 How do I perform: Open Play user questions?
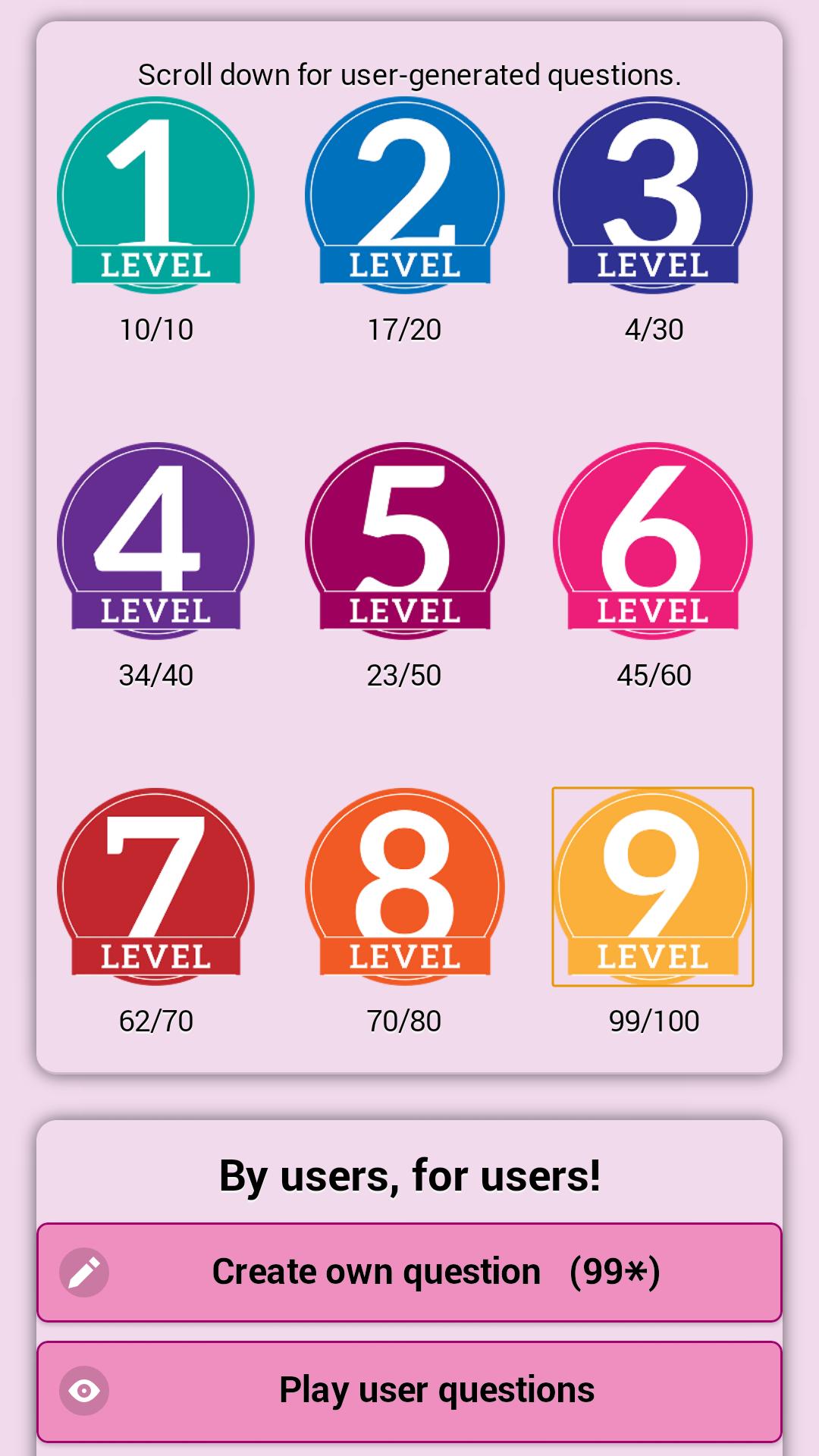[x=409, y=1390]
